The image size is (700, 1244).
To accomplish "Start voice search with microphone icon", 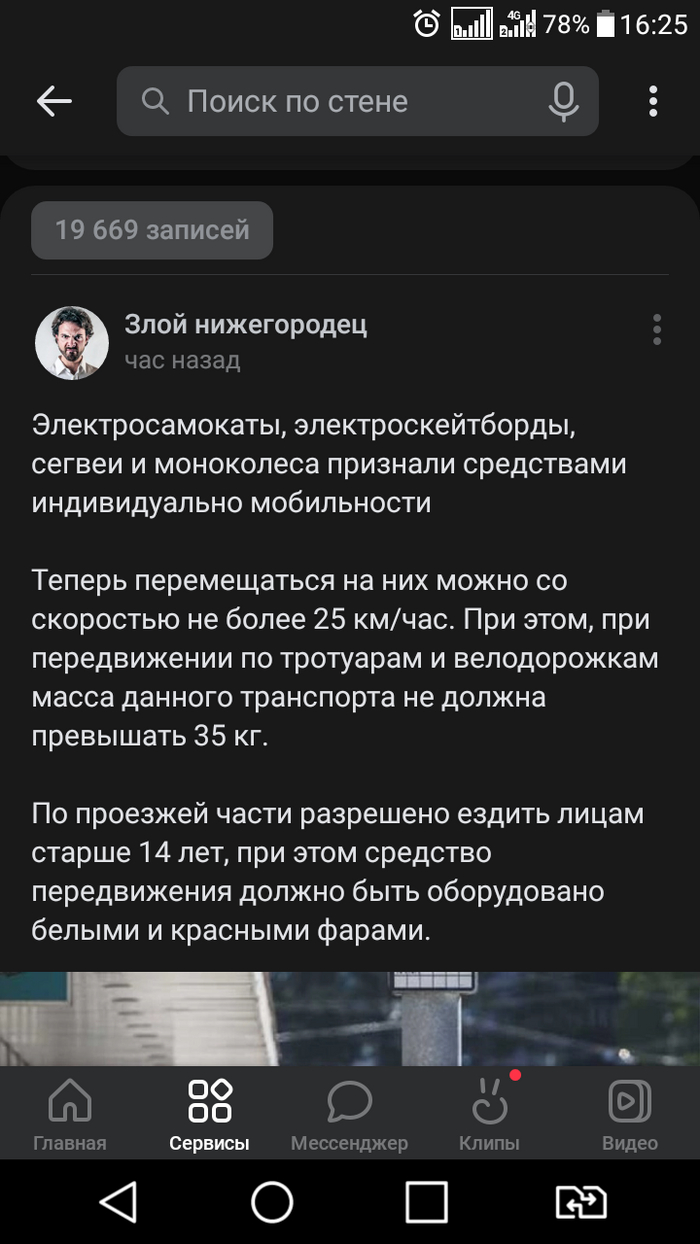I will point(564,101).
